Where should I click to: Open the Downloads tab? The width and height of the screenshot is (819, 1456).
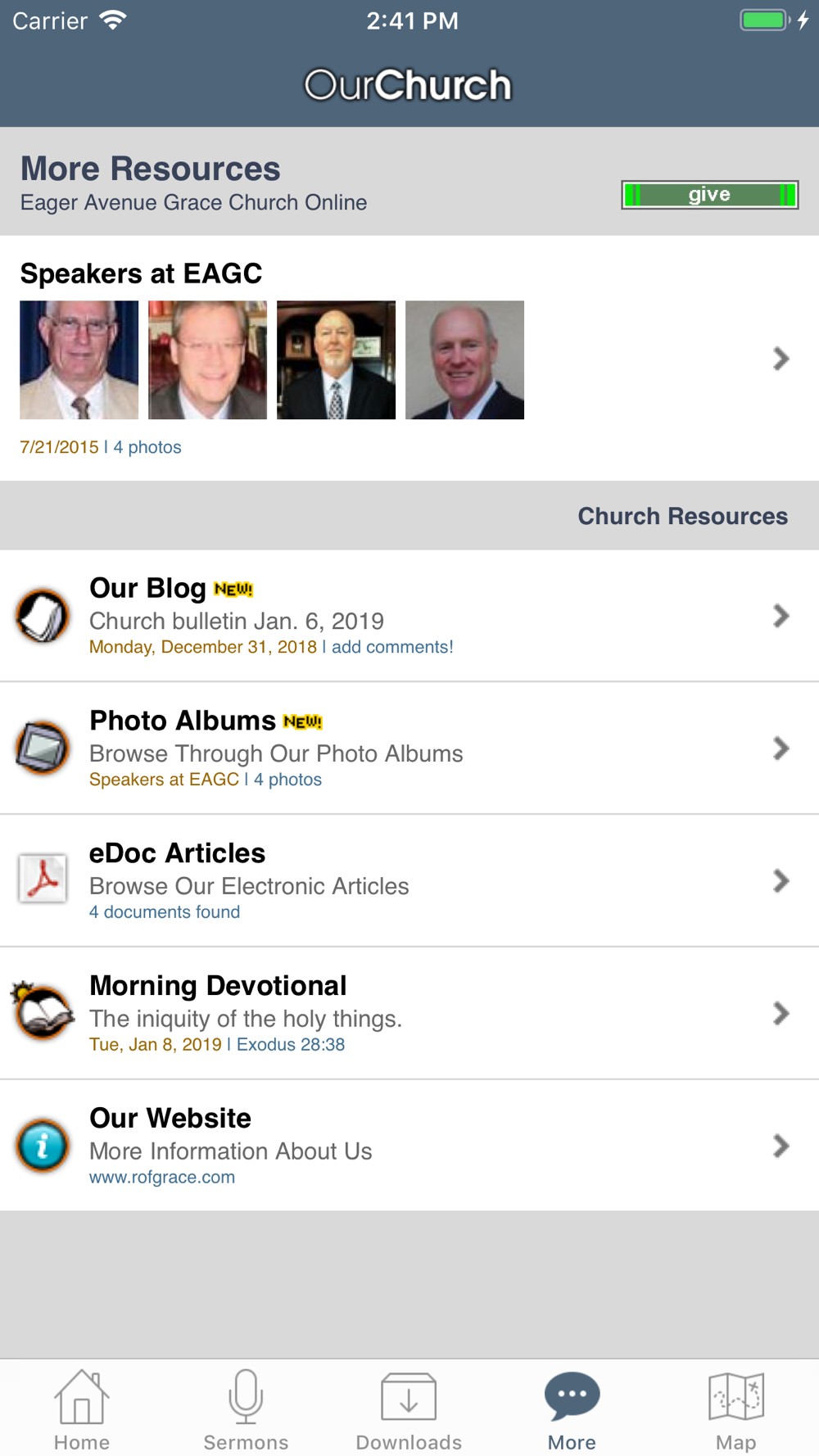pos(409,1410)
